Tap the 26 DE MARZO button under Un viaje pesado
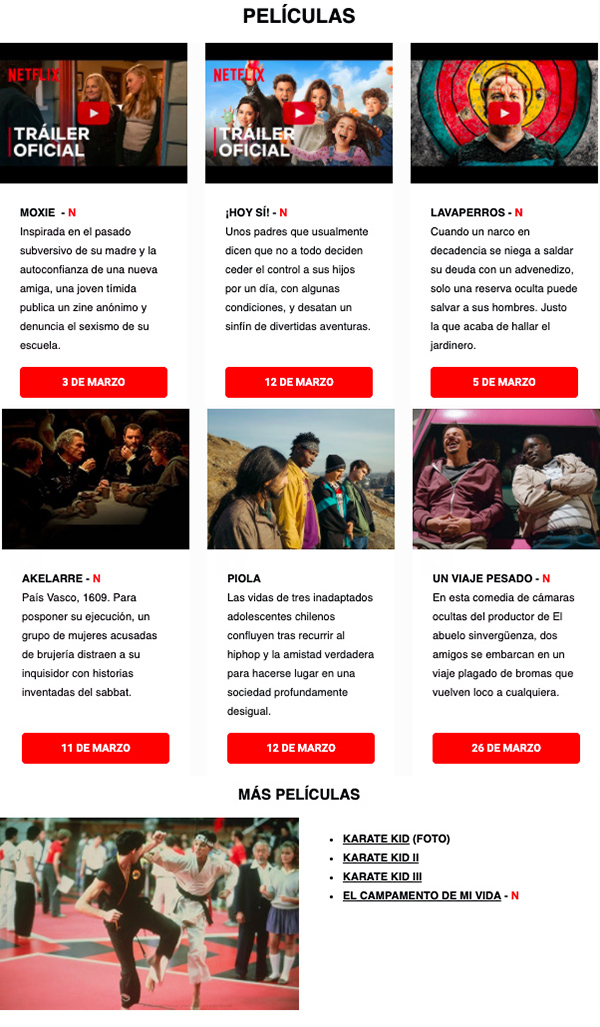 coord(506,748)
